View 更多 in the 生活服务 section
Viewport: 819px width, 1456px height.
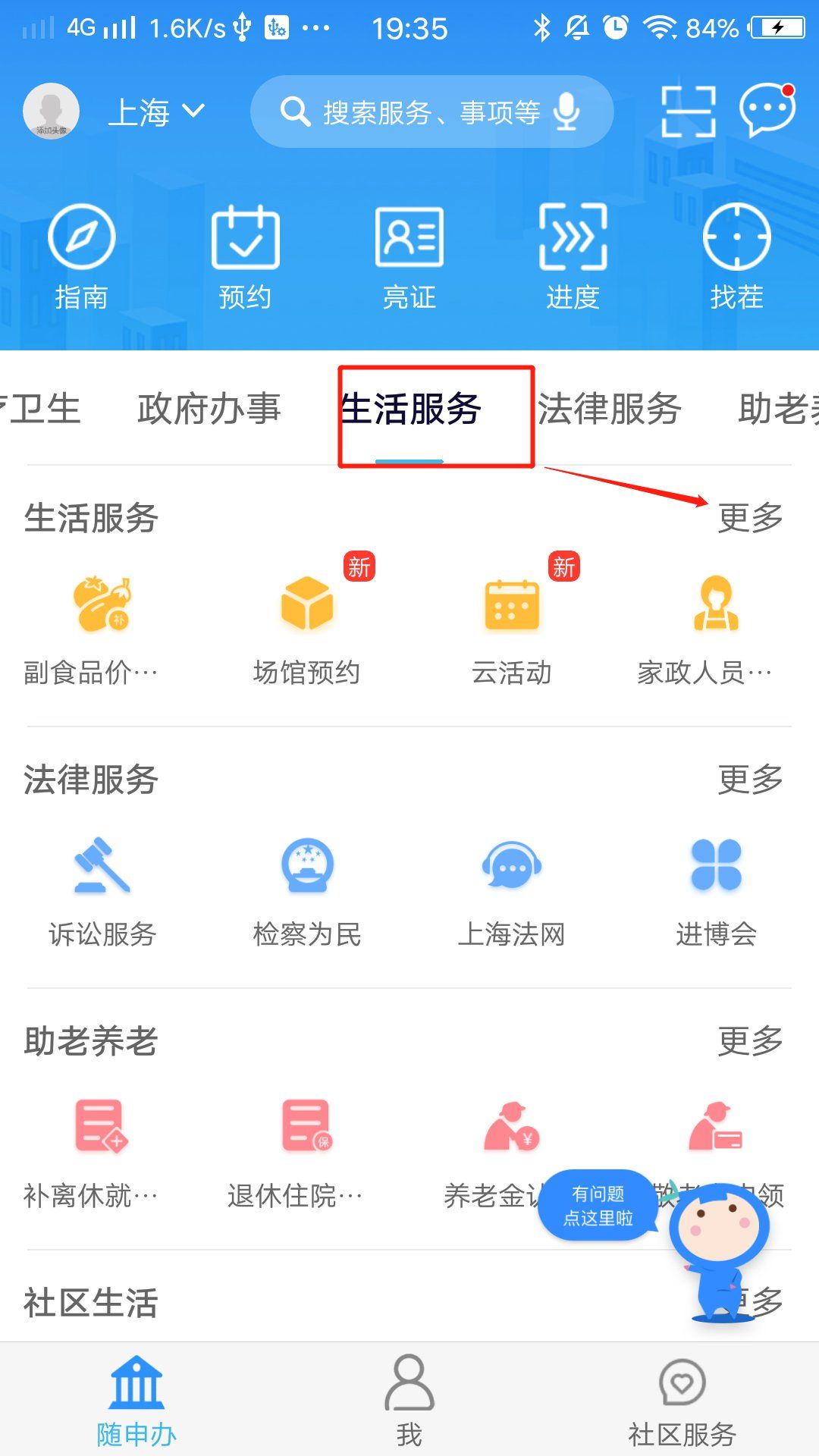(x=750, y=518)
